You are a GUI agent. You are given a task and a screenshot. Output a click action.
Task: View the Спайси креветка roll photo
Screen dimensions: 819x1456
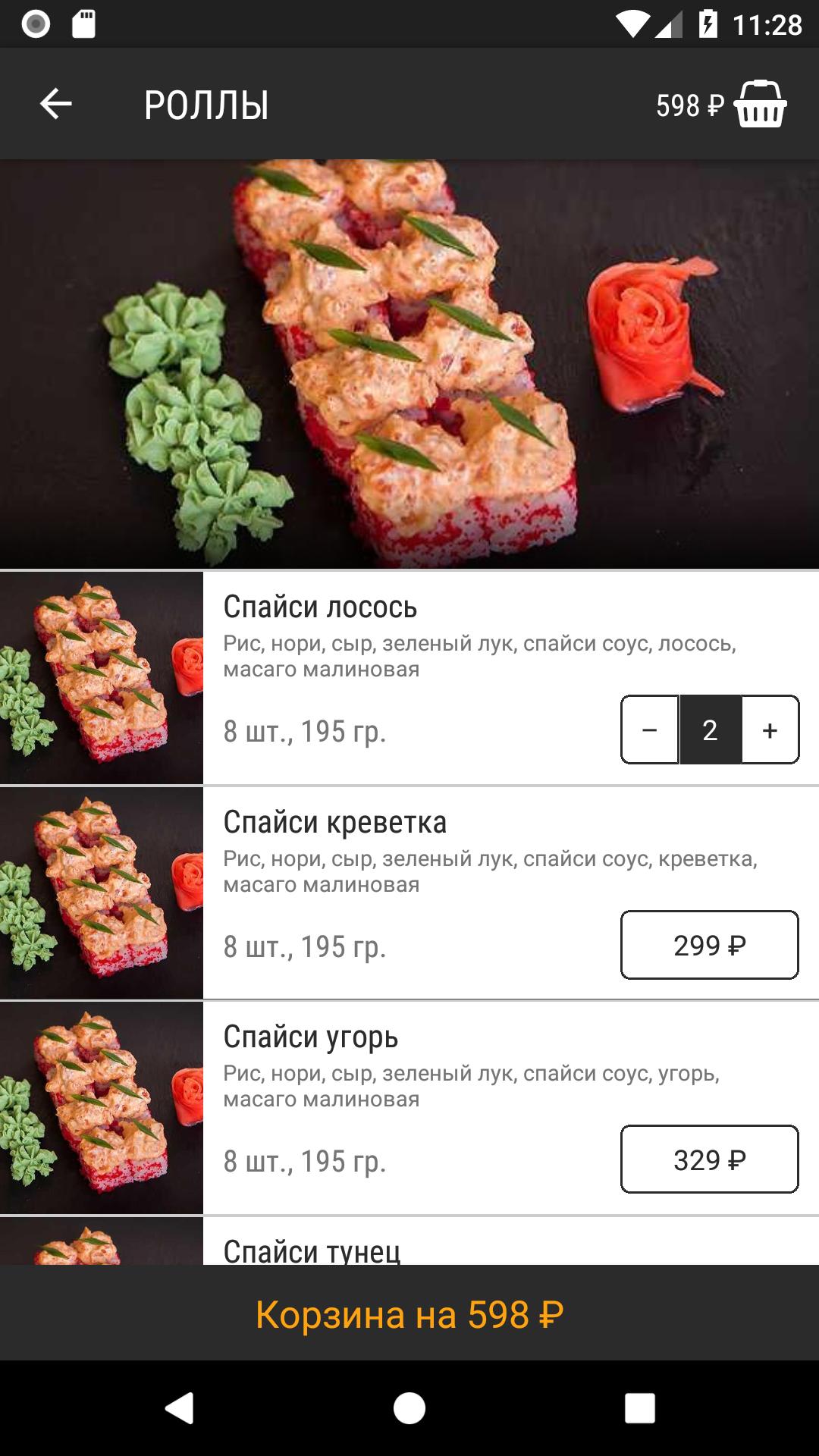[102, 893]
